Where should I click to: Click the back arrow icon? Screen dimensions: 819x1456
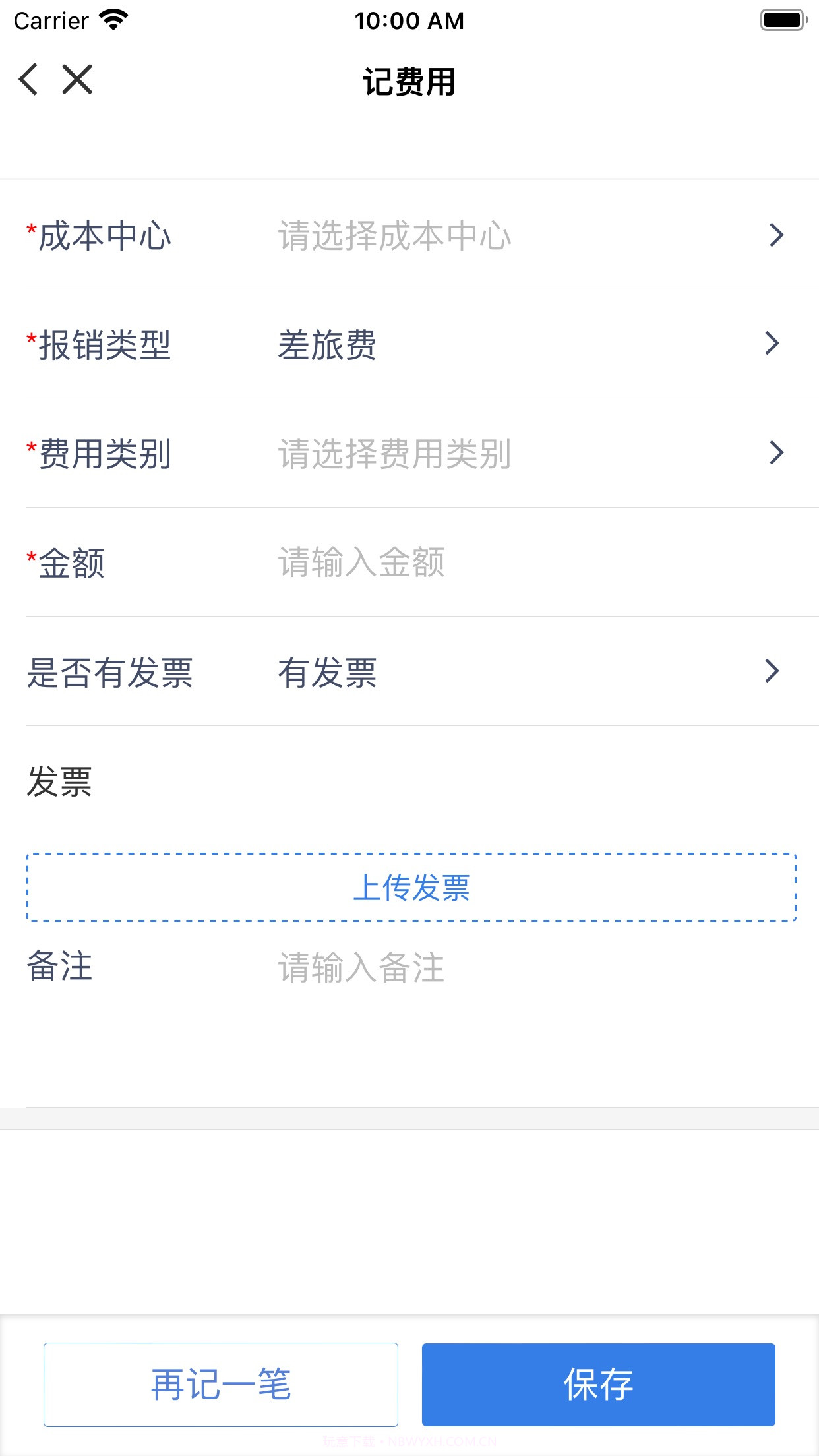click(29, 78)
